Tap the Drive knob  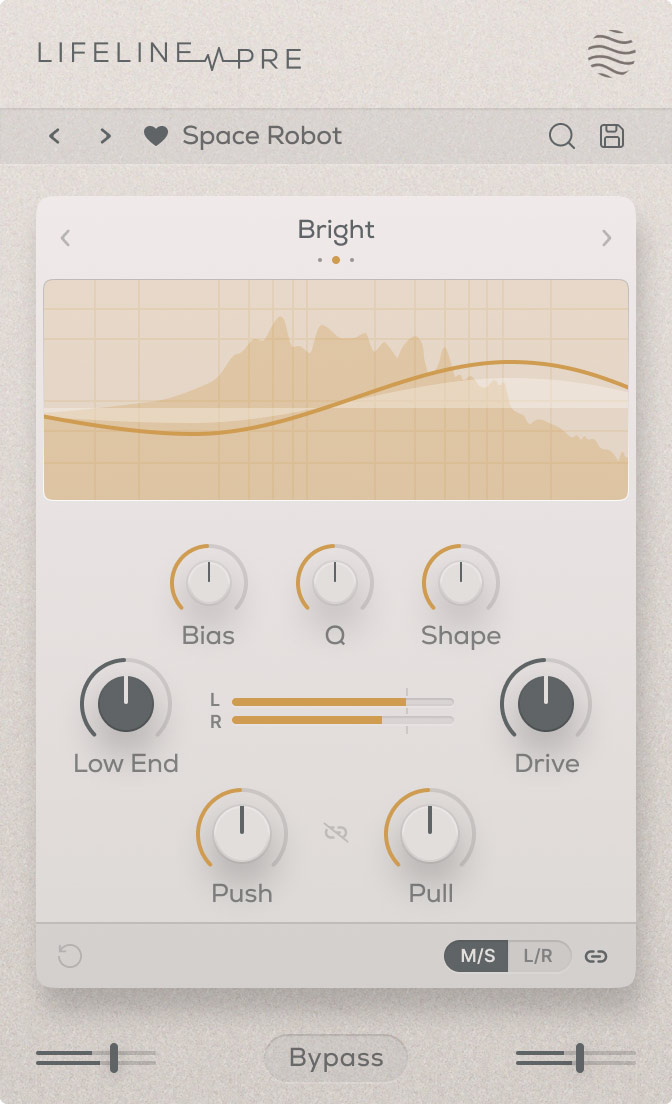pos(546,704)
